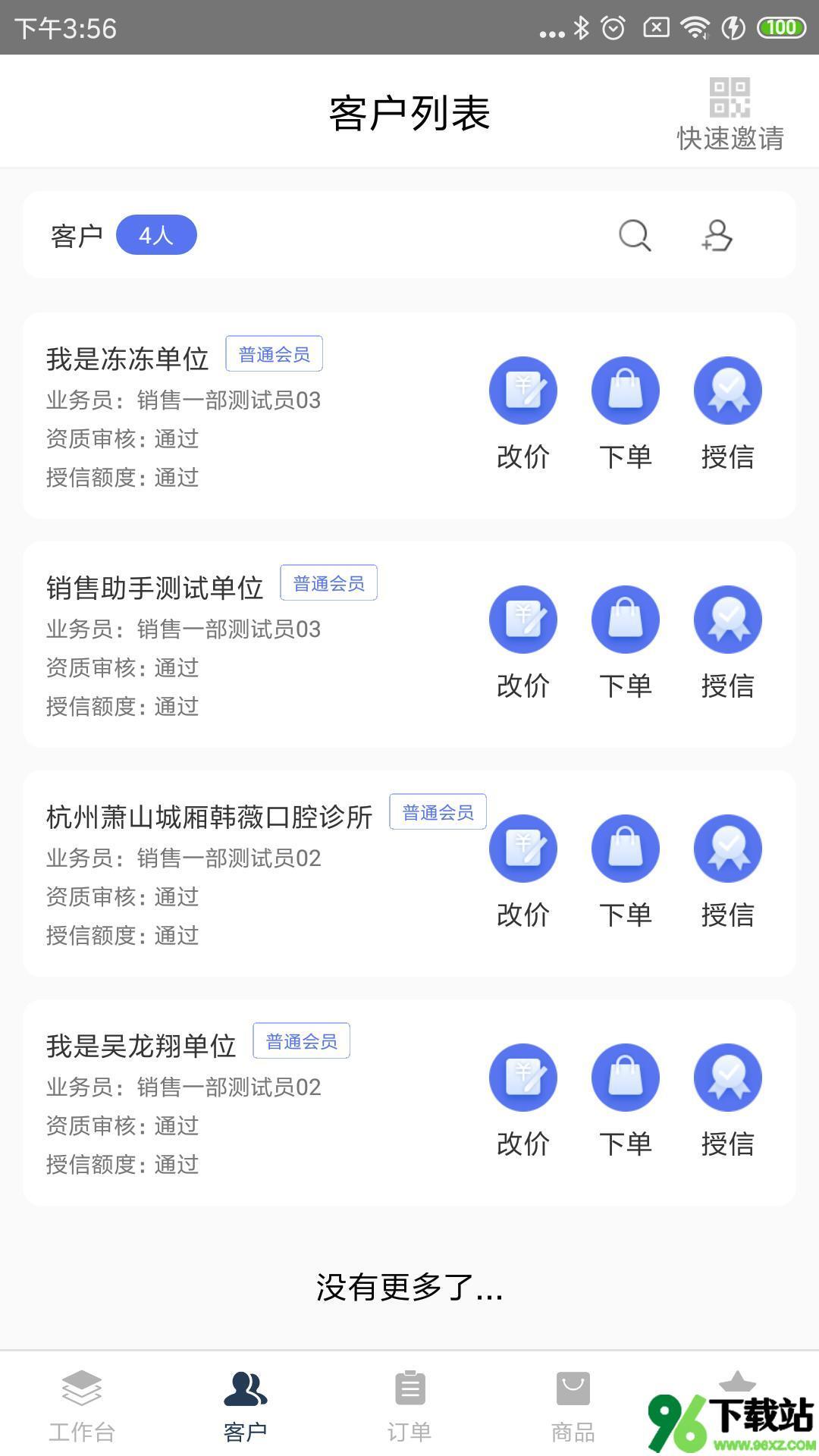The height and width of the screenshot is (1456, 819).
Task: Select 下单 for 我是吴龙翔单位
Action: point(626,1101)
